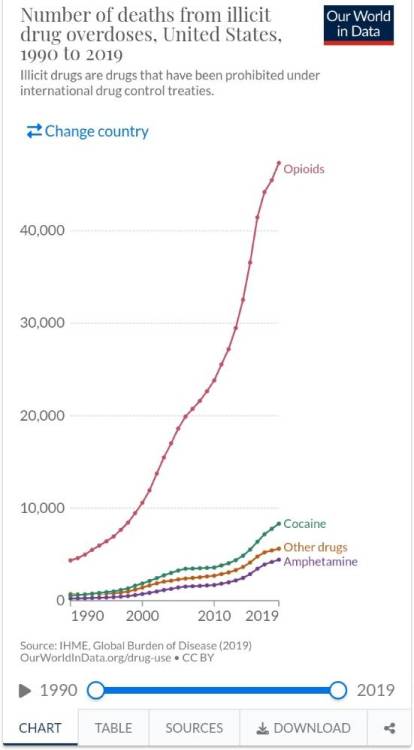414x750 pixels.
Task: Download the chart
Action: click(304, 728)
